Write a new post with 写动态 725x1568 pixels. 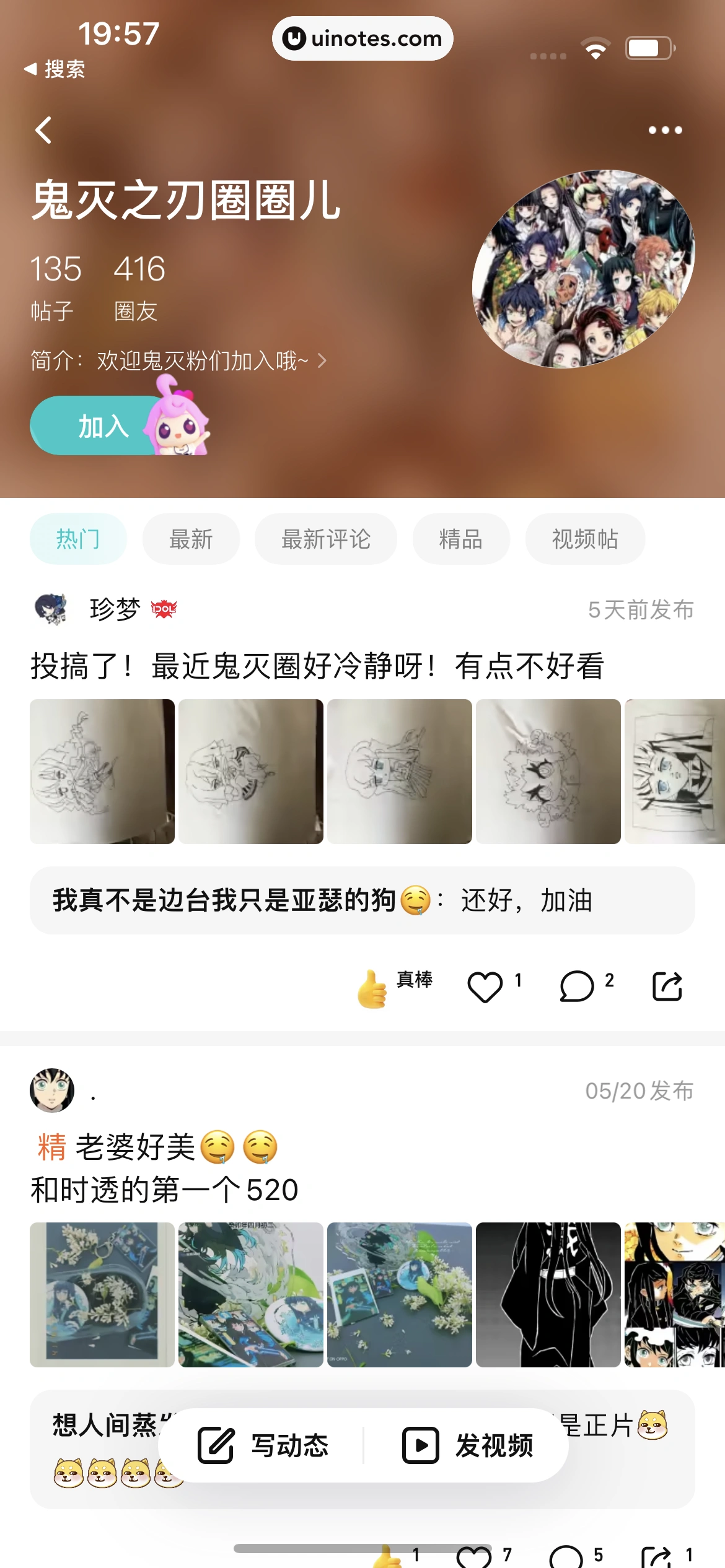click(263, 1445)
